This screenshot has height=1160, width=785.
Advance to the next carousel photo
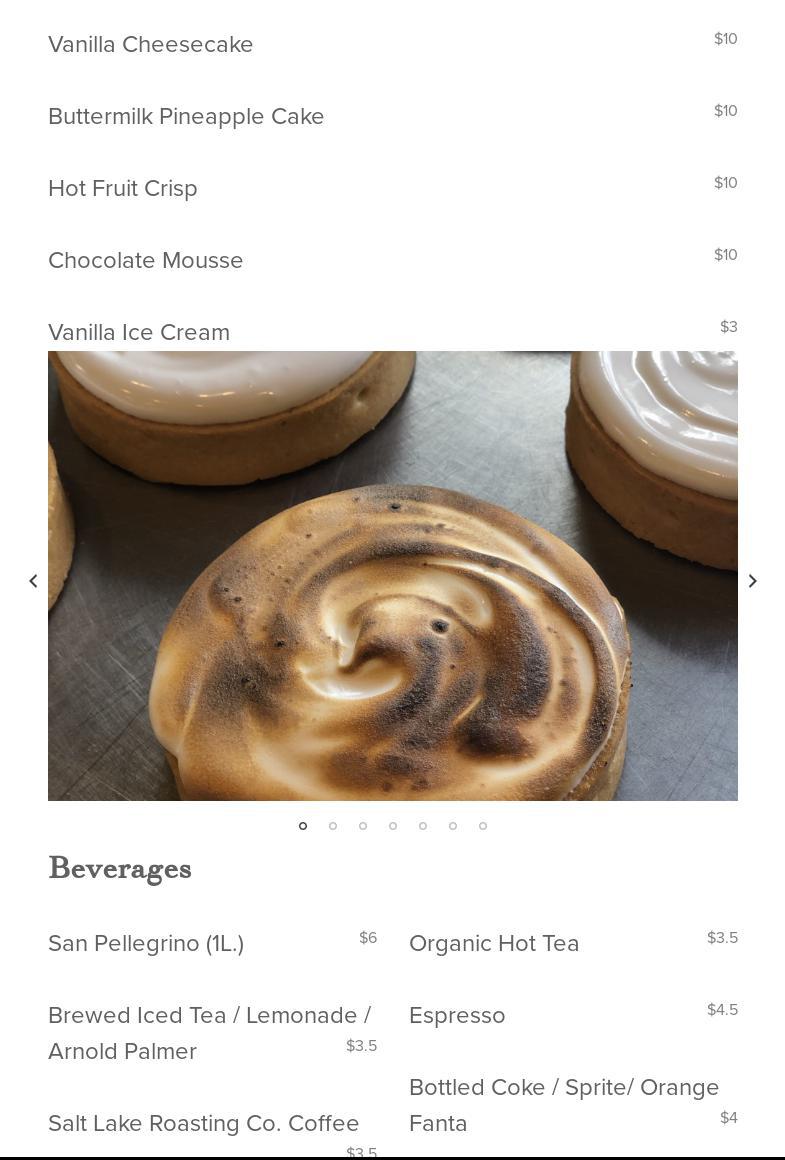pos(753,581)
